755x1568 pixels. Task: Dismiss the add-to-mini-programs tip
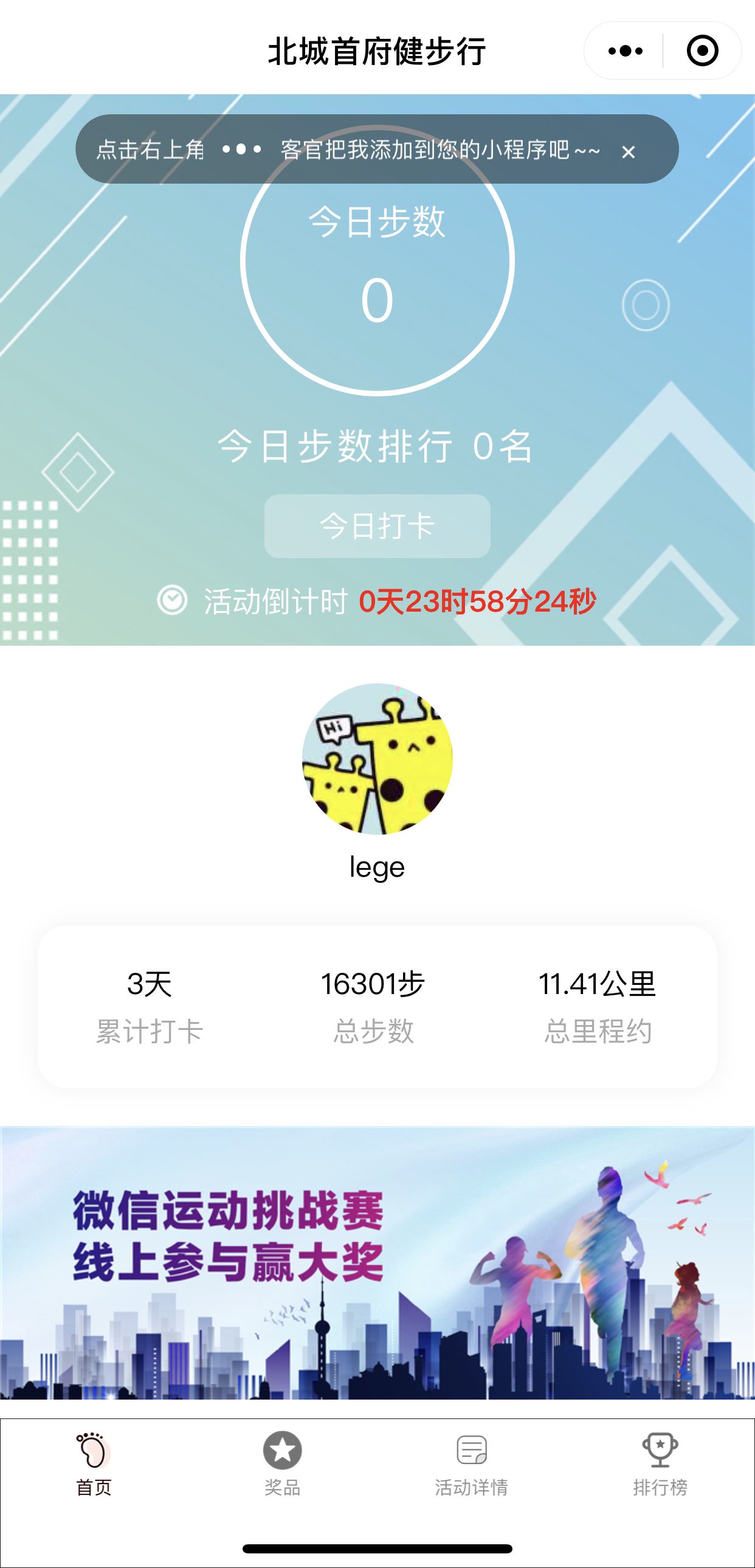click(x=629, y=152)
